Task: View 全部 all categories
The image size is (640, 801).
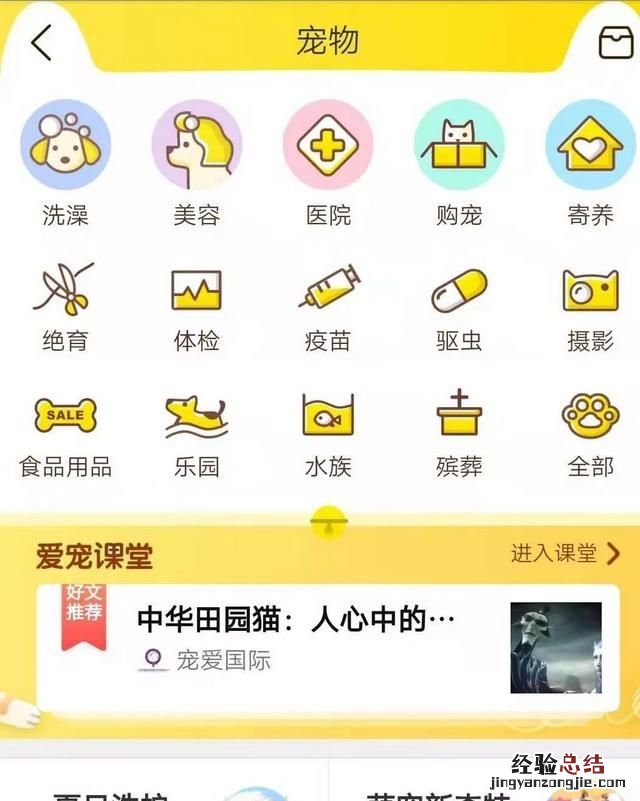Action: (590, 416)
